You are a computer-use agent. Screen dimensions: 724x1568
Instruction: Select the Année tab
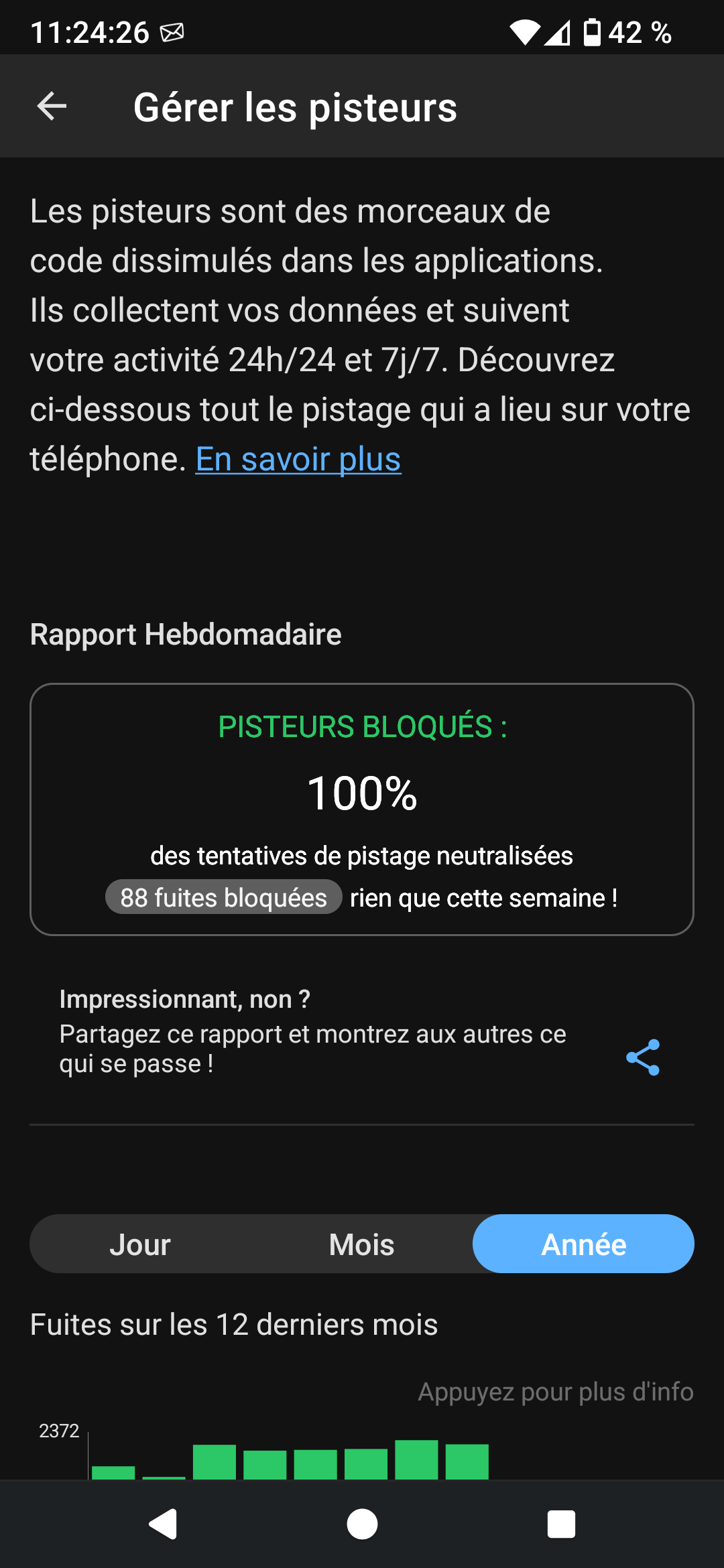(583, 1244)
